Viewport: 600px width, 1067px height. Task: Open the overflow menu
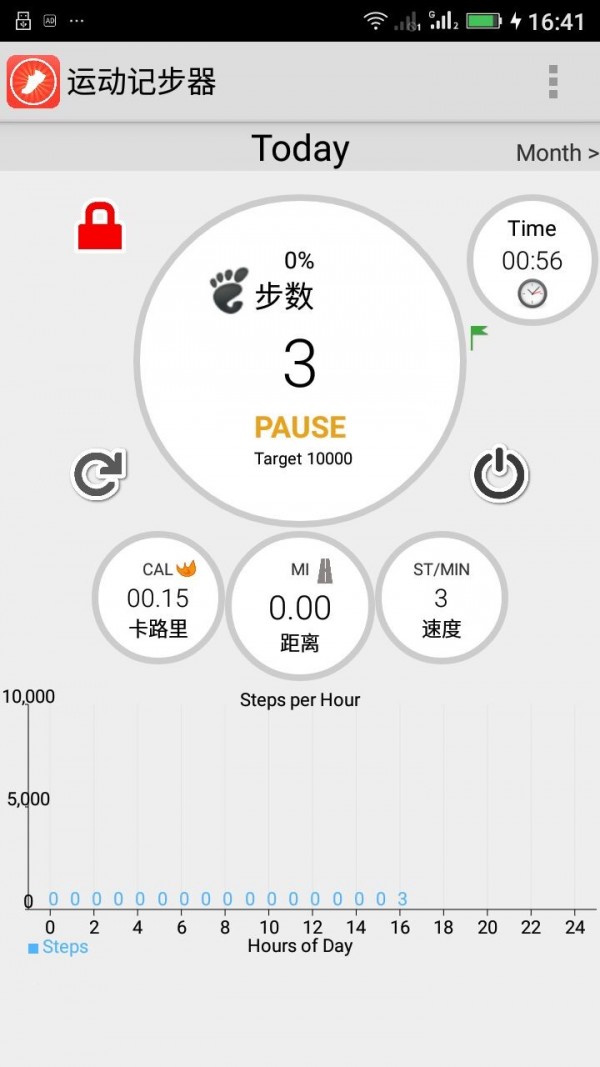553,82
